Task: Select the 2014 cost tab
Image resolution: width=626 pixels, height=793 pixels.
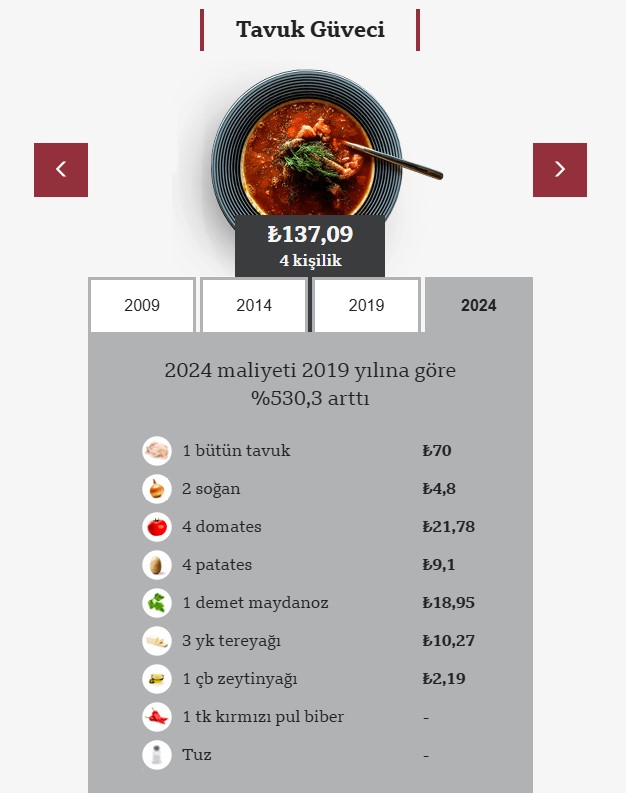Action: click(x=254, y=306)
